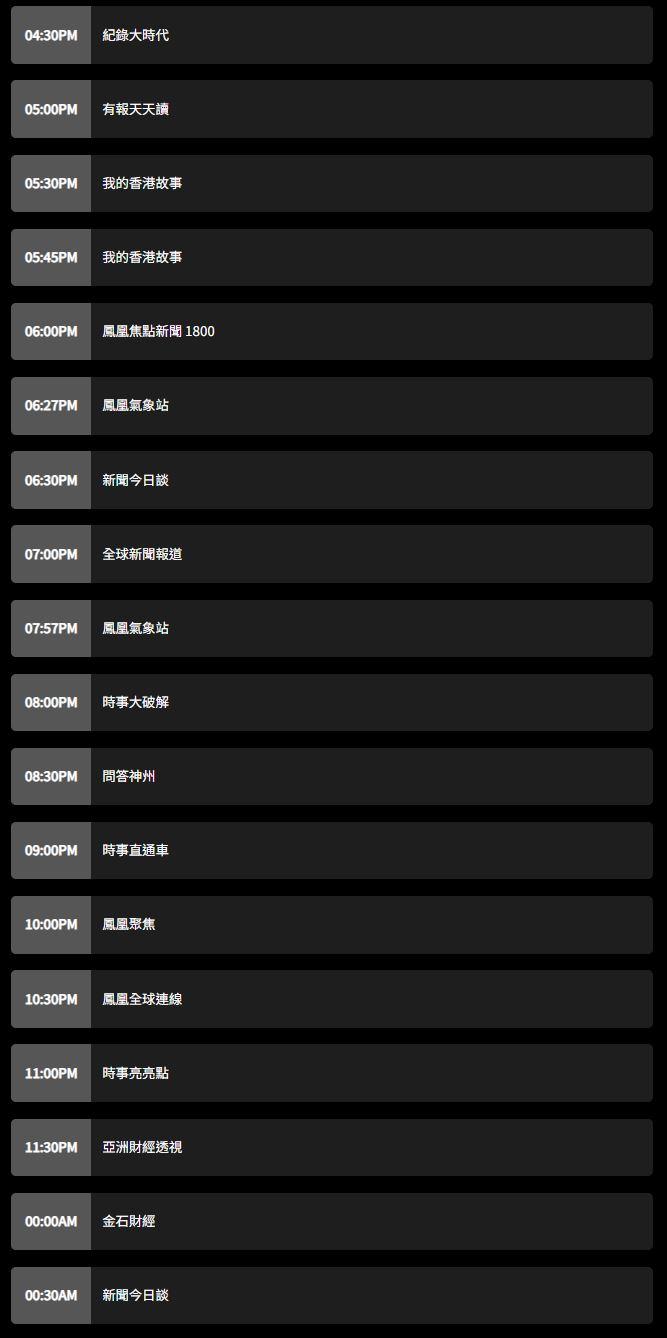Open 亞洲財經透視 at 11:30PM
The image size is (667, 1338).
pos(142,1147)
